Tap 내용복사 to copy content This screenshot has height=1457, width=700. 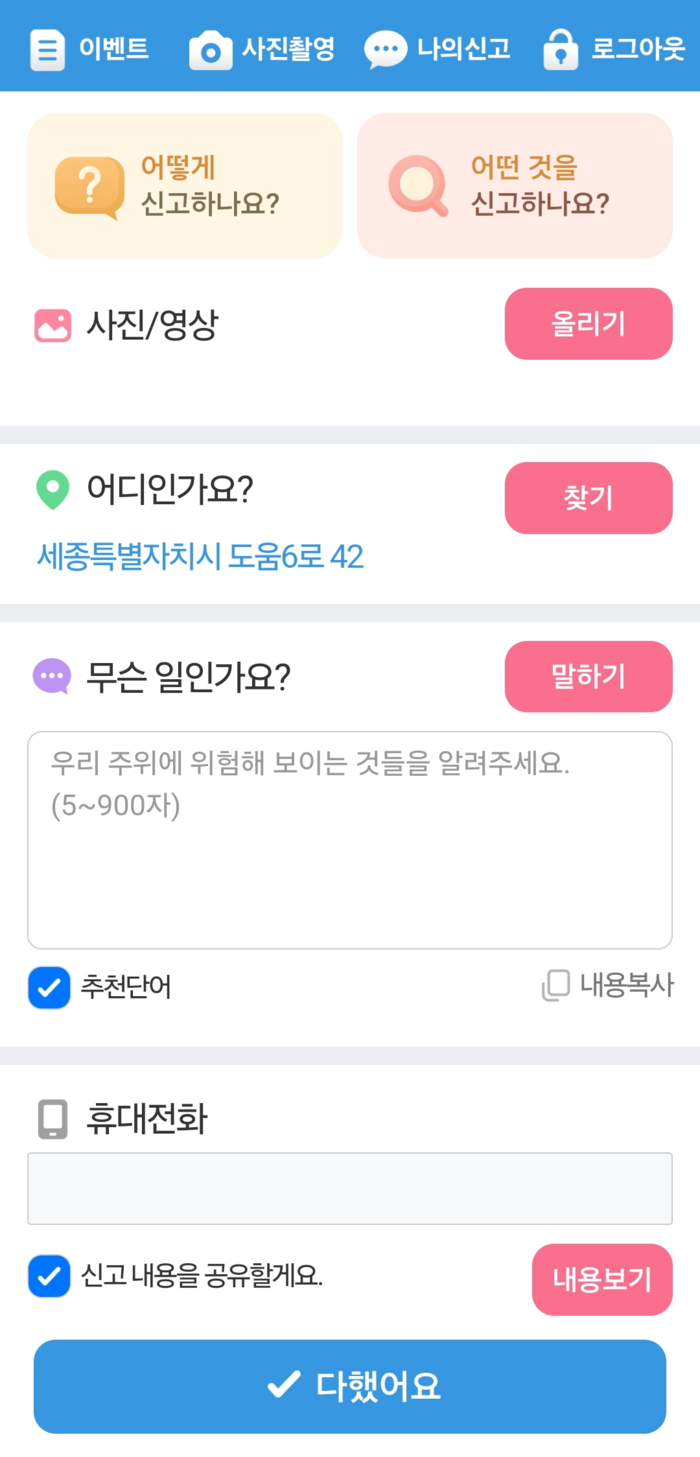pos(607,986)
